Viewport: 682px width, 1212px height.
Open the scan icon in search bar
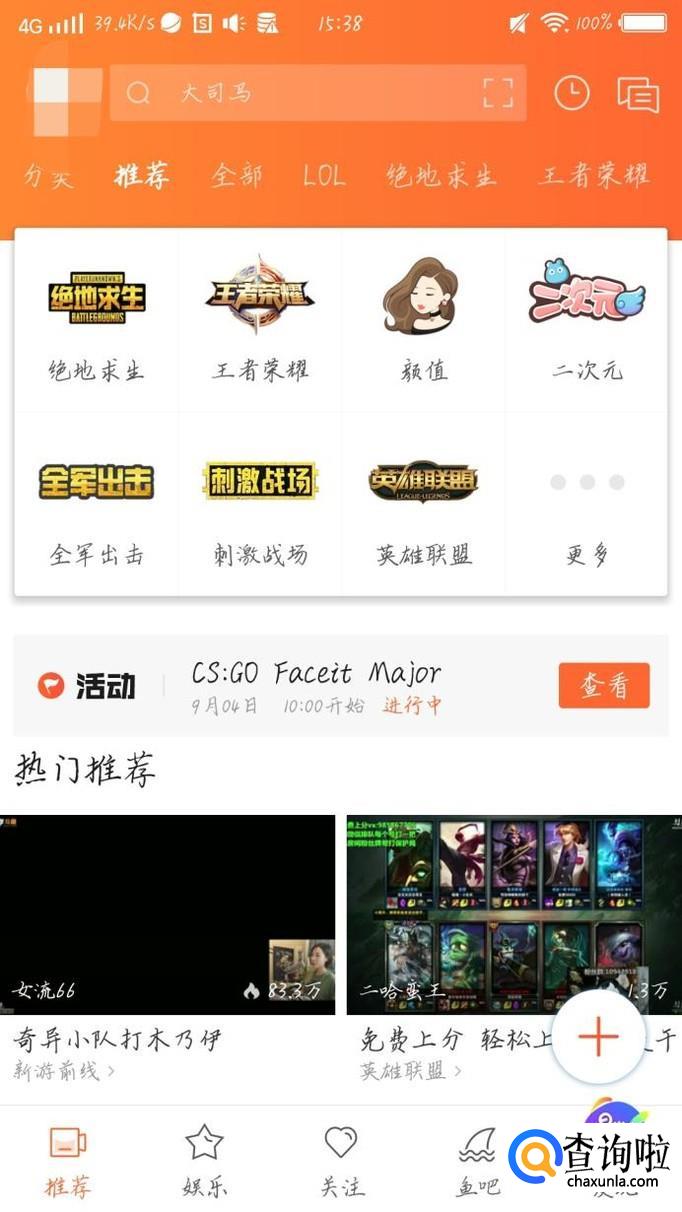coord(497,93)
